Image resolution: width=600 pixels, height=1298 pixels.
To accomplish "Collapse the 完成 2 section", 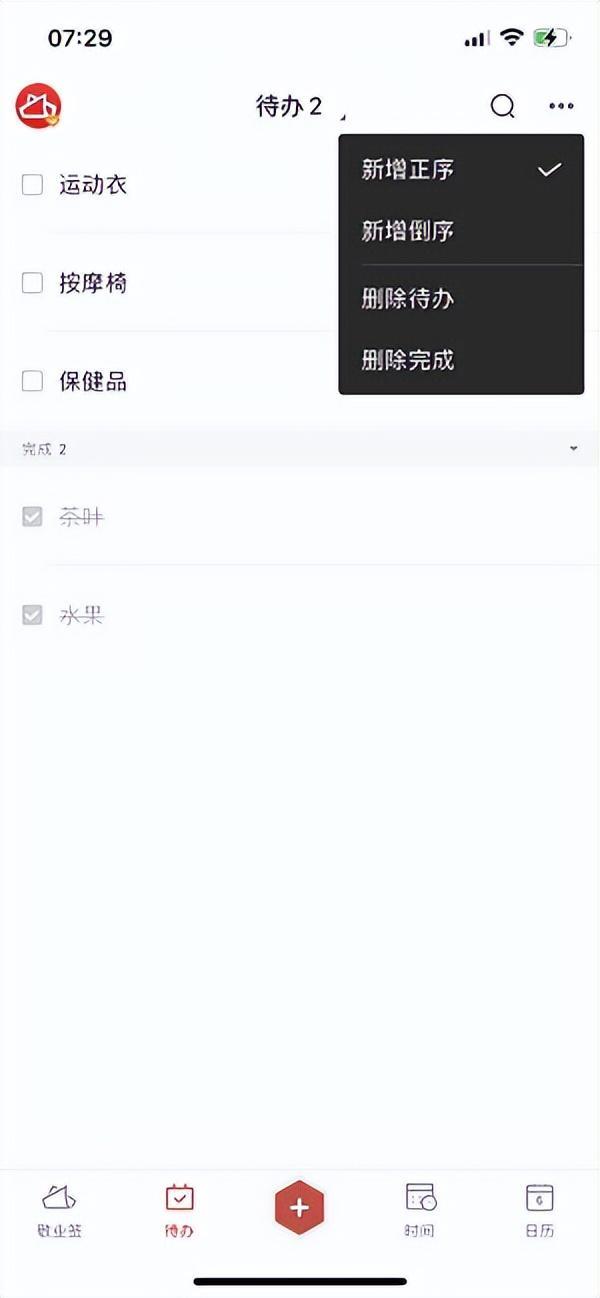I will tap(573, 449).
